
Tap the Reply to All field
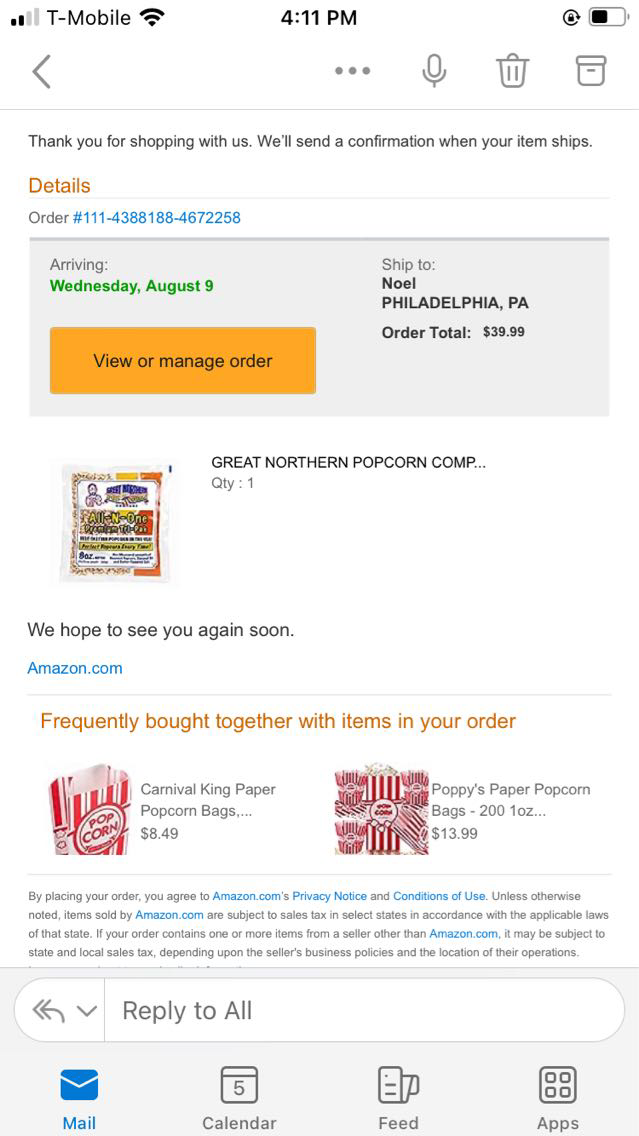360,1011
